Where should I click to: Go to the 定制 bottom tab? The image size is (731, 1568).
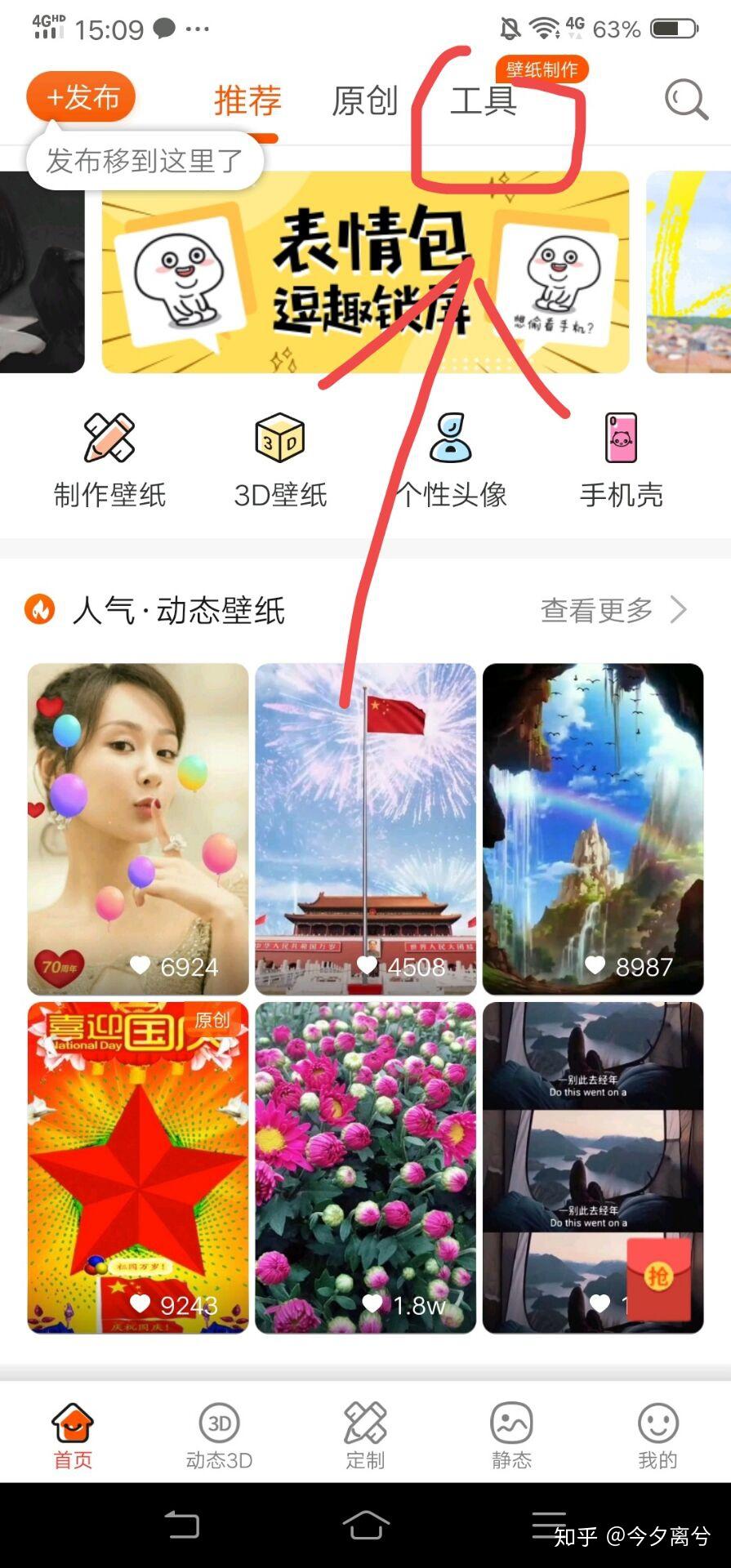point(365,1436)
